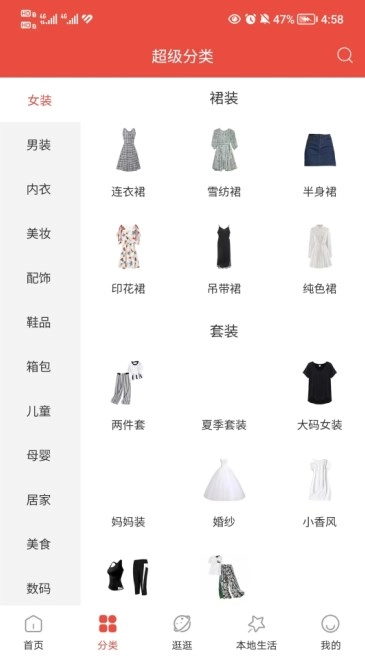365x656 pixels.
Task: Open the 纯色裙 subcategory tile
Action: click(320, 259)
